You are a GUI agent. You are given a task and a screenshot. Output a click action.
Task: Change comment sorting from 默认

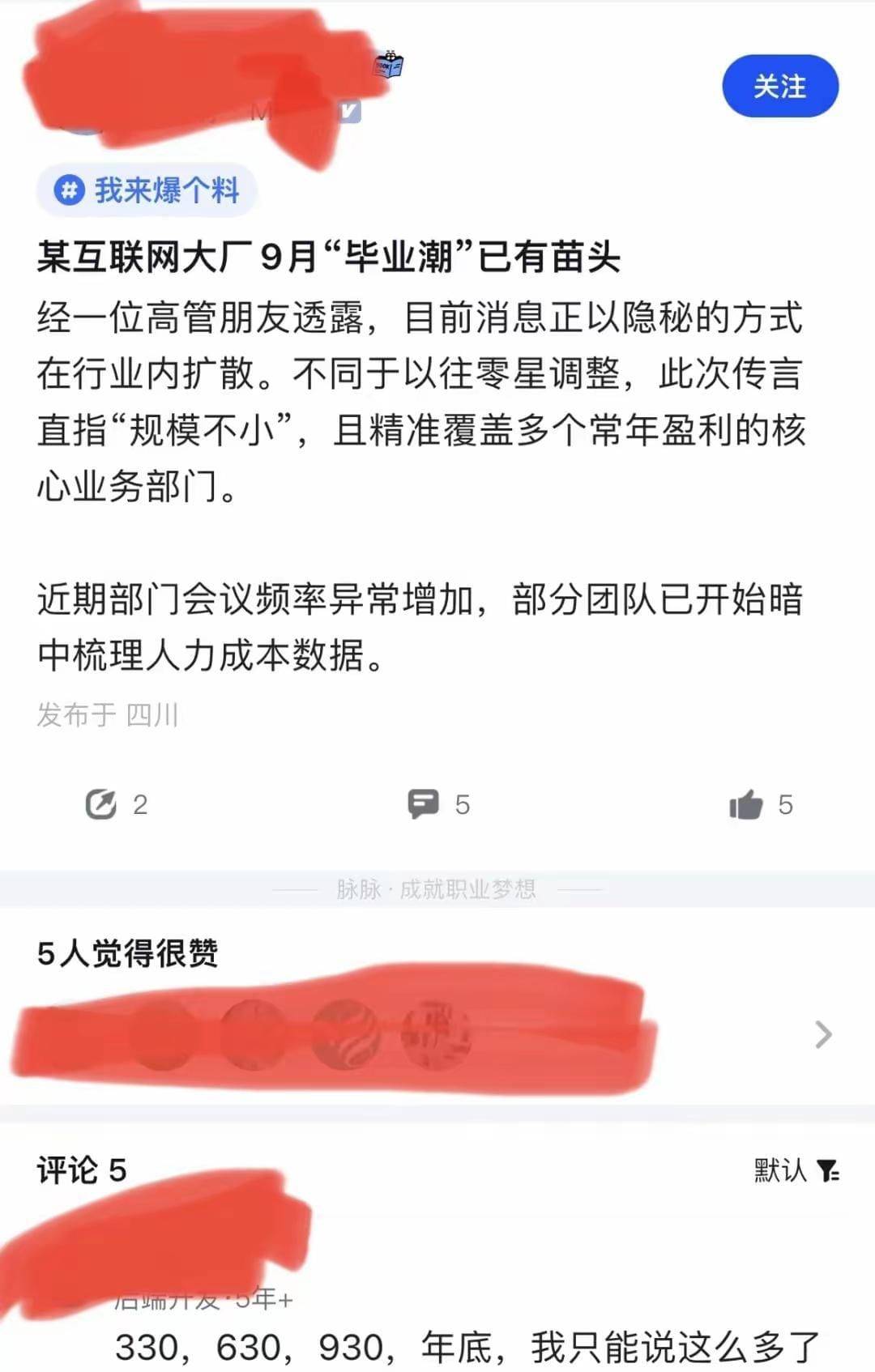pyautogui.click(x=796, y=1170)
